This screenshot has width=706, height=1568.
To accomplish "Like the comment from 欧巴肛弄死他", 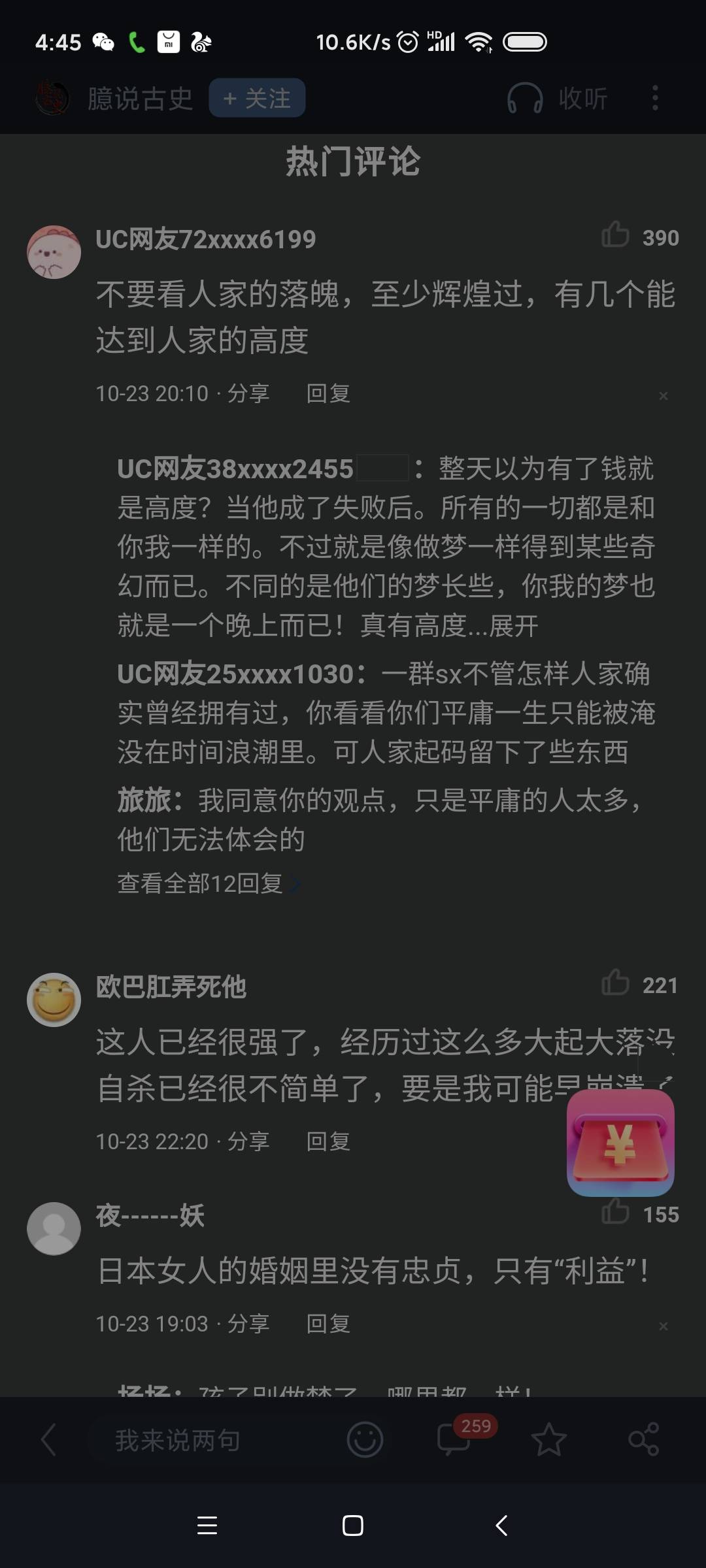I will point(616,983).
